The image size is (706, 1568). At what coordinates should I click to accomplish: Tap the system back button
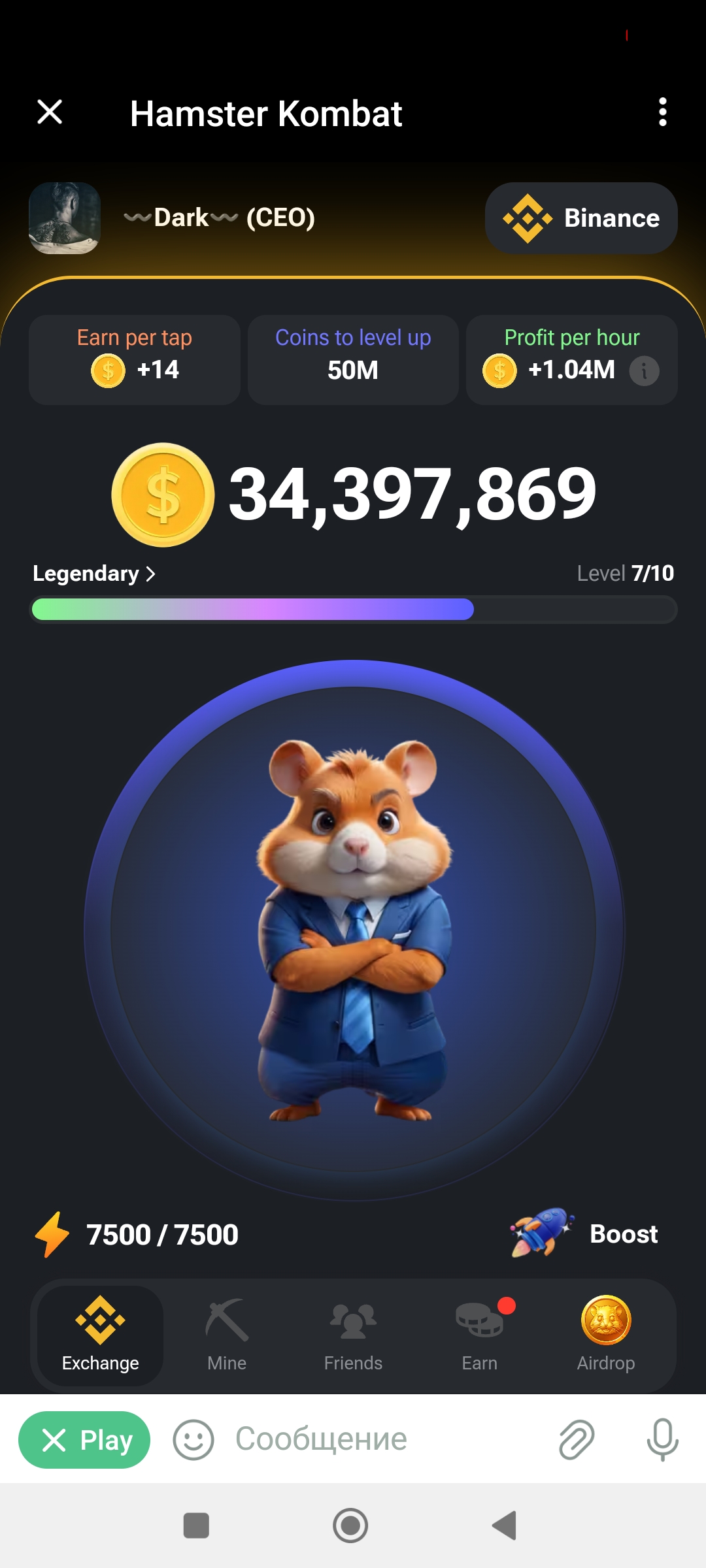pos(504,1526)
